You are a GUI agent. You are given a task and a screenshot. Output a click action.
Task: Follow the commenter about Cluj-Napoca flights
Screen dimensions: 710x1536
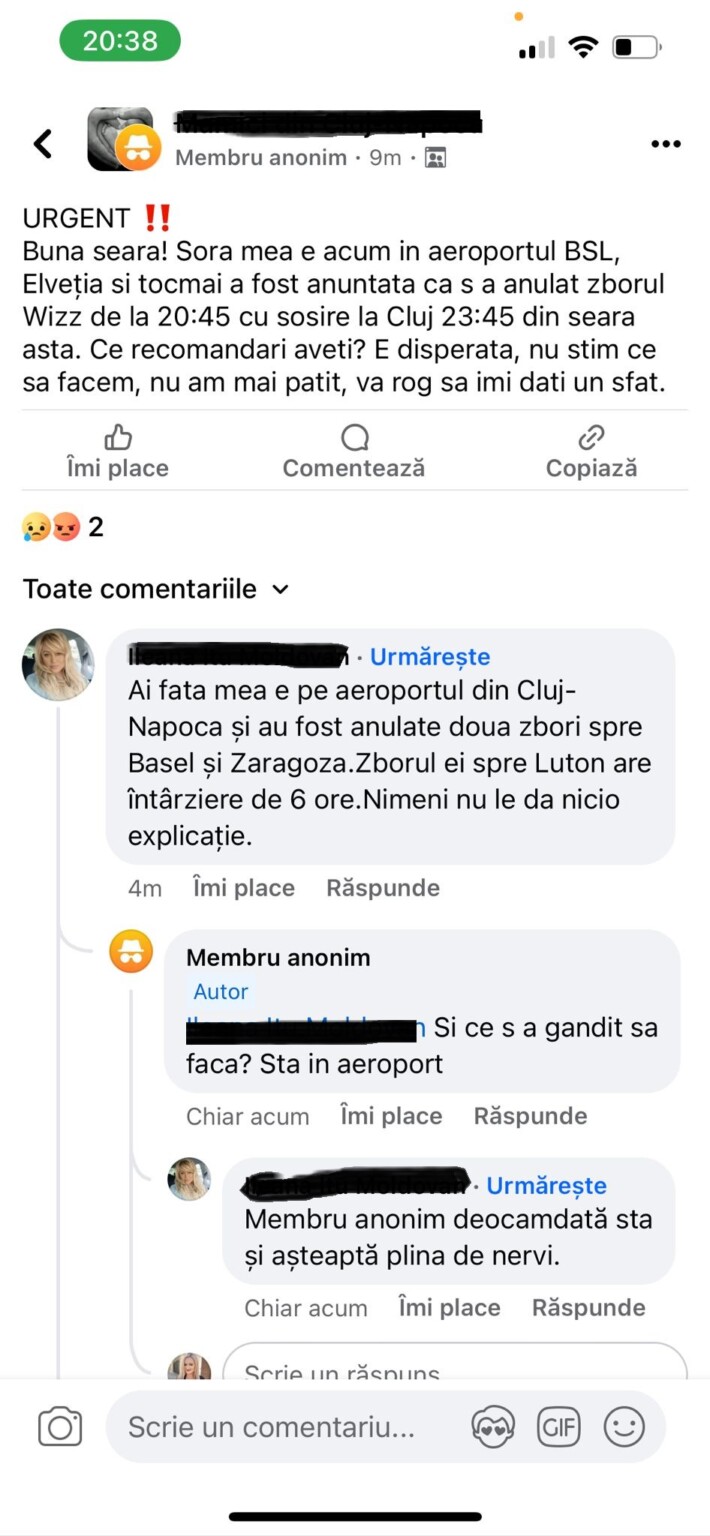point(430,657)
